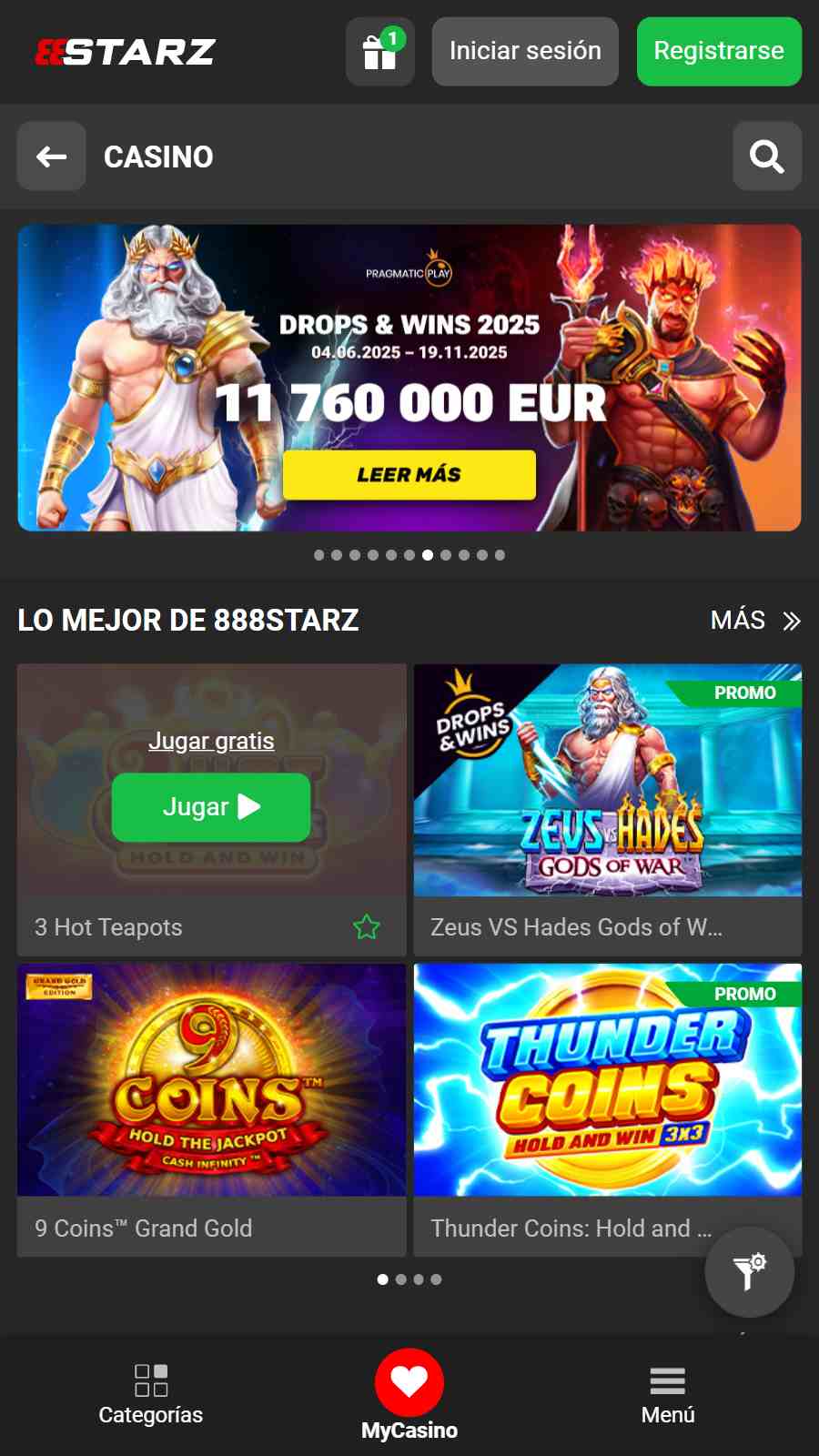
Task: Open the gift box bonuses icon
Action: pyautogui.click(x=380, y=52)
